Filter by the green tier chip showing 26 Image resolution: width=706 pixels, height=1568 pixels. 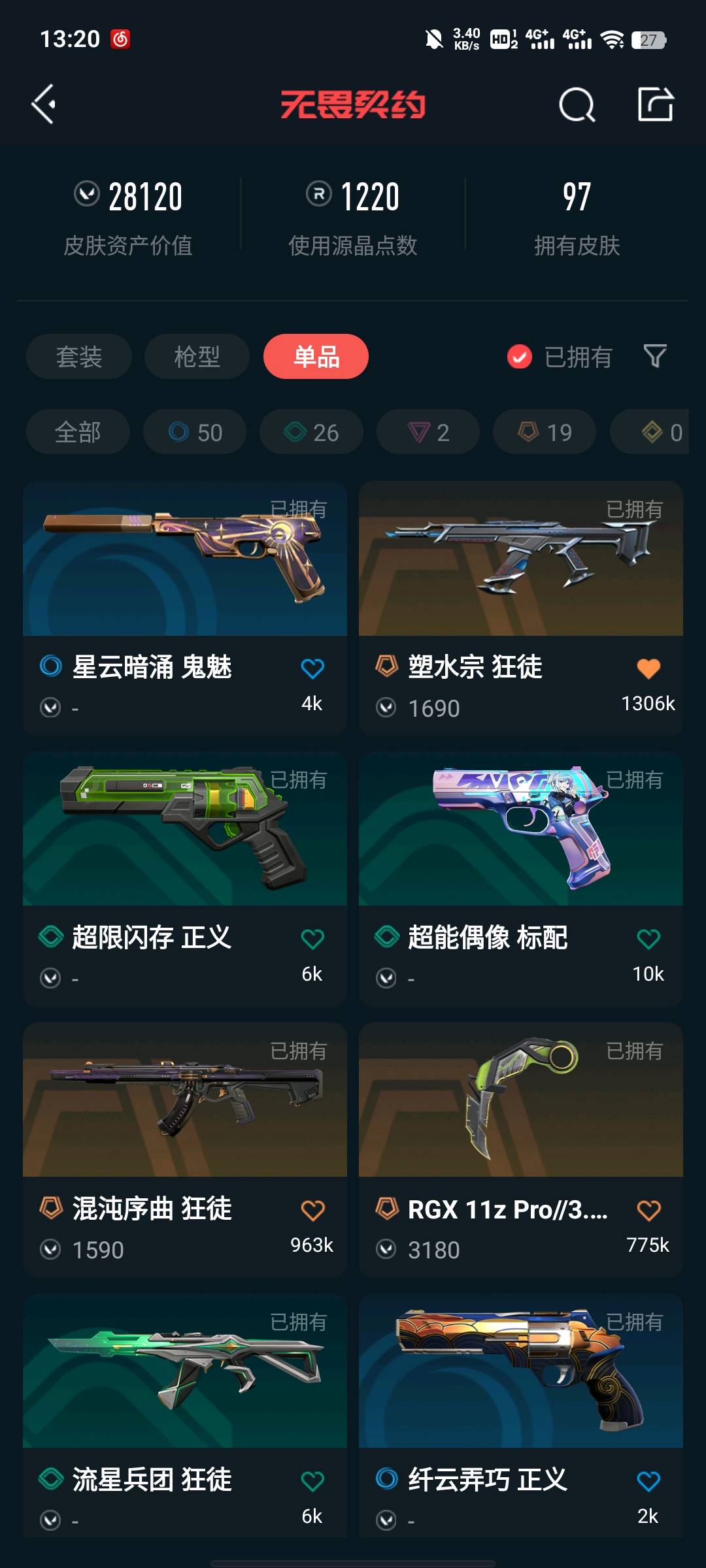point(311,432)
